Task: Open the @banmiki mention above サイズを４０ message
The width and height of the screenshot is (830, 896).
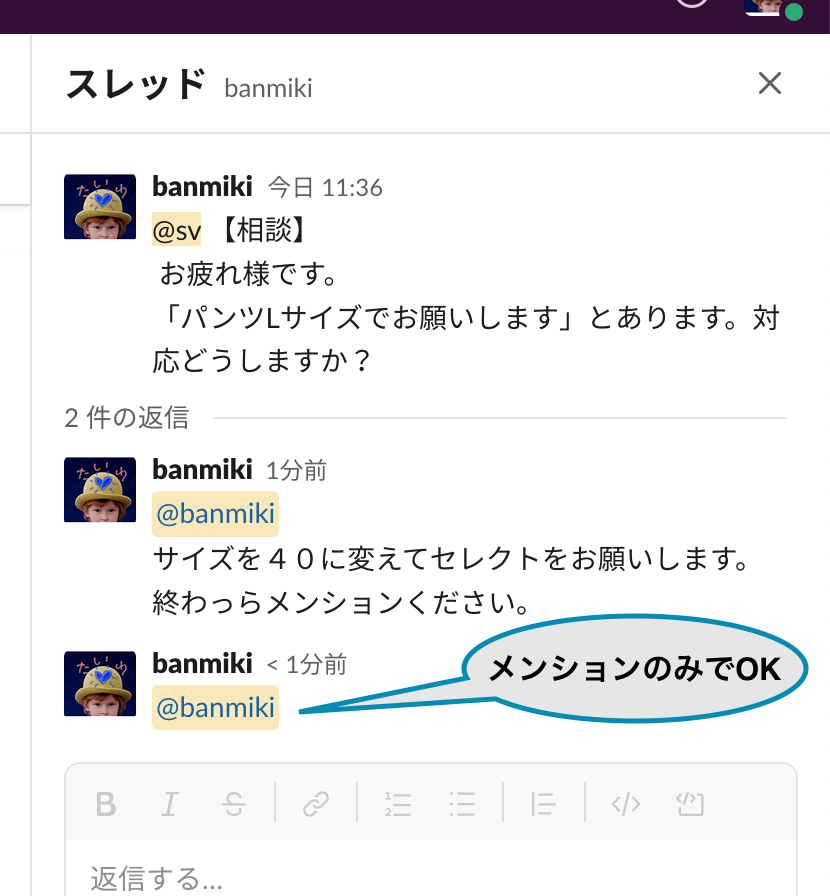Action: (x=215, y=514)
